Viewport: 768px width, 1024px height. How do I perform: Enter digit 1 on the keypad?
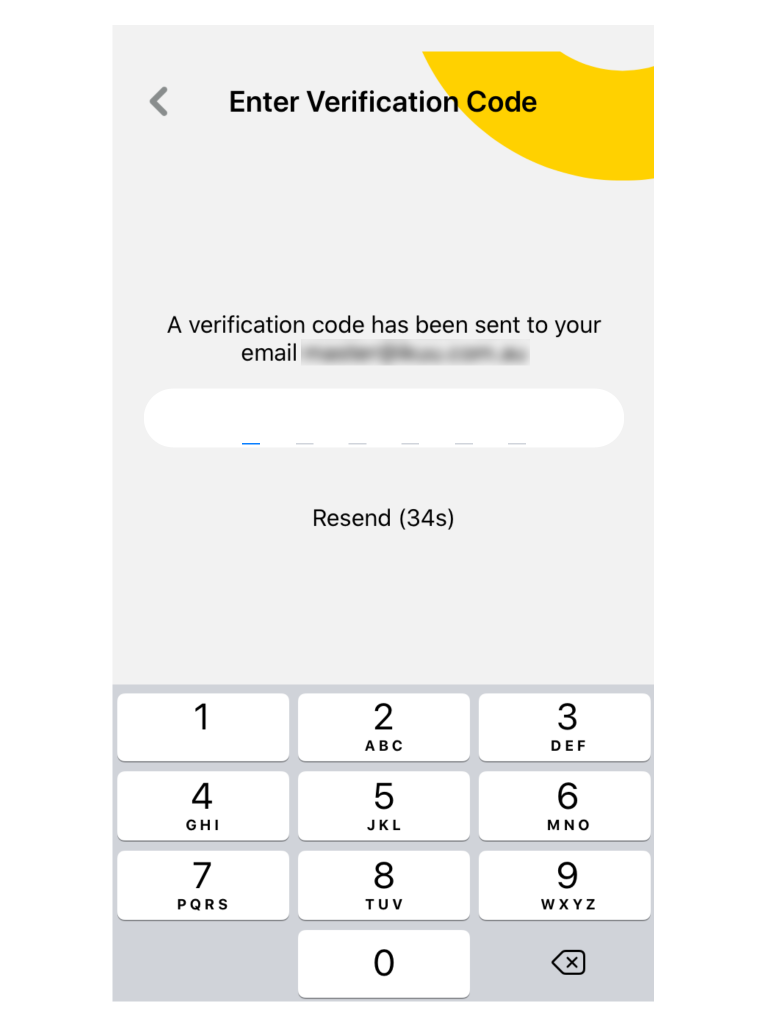pyautogui.click(x=203, y=727)
